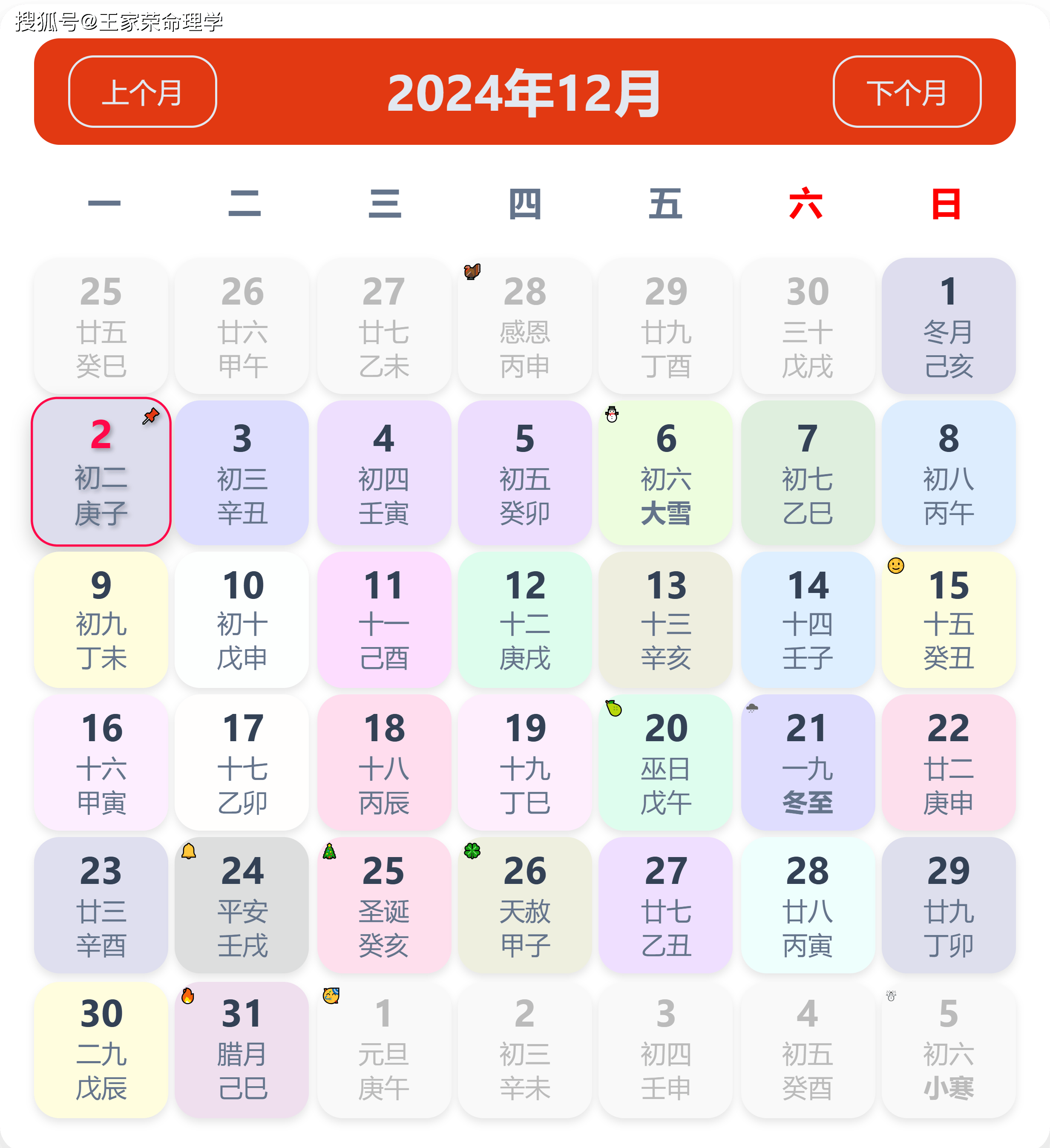Select December 21 冬至
Image resolution: width=1050 pixels, height=1148 pixels.
point(808,762)
